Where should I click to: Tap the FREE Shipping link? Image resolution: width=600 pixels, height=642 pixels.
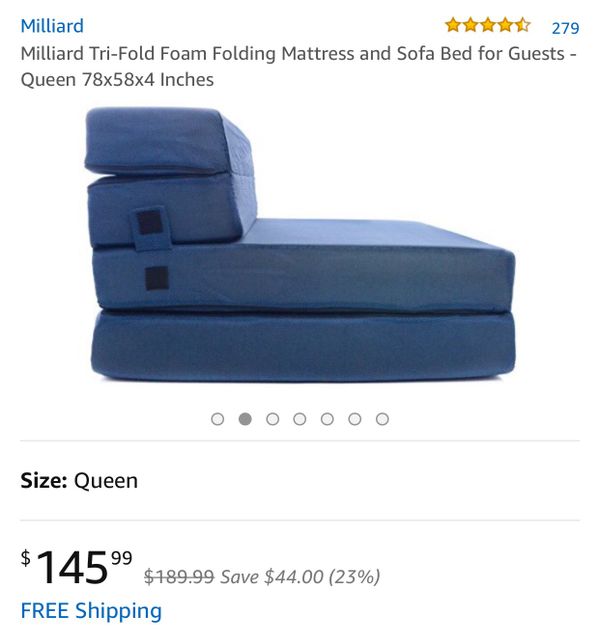91,610
